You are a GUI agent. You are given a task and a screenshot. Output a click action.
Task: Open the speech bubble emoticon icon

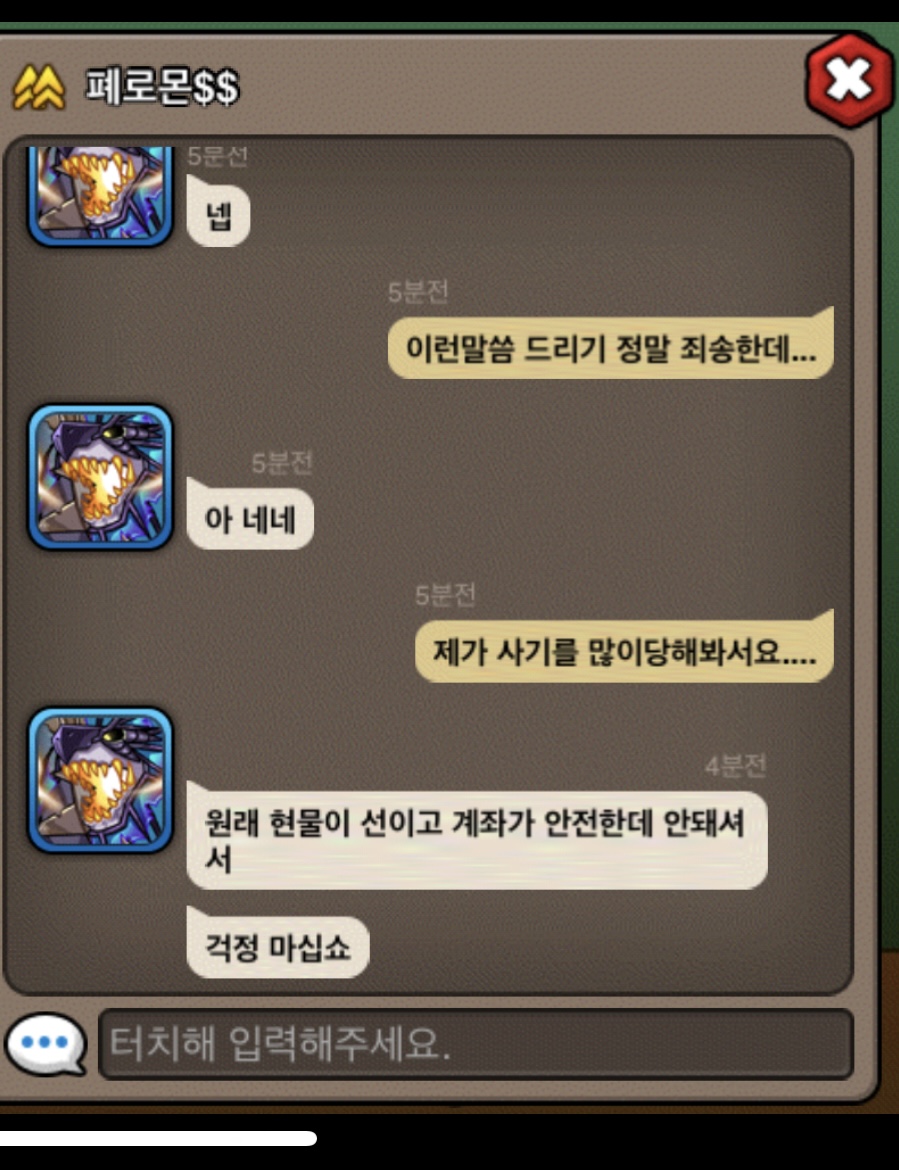[x=45, y=1043]
